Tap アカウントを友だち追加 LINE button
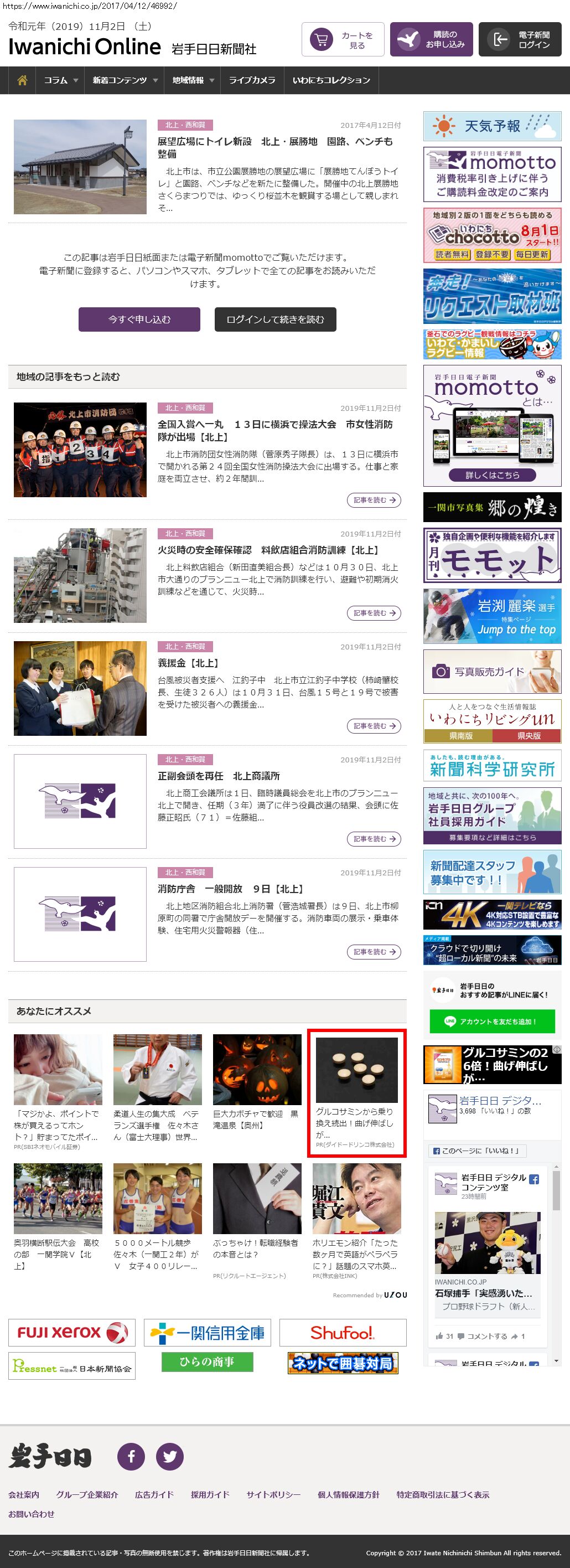Screen dimensions: 570x1568 [492, 1022]
